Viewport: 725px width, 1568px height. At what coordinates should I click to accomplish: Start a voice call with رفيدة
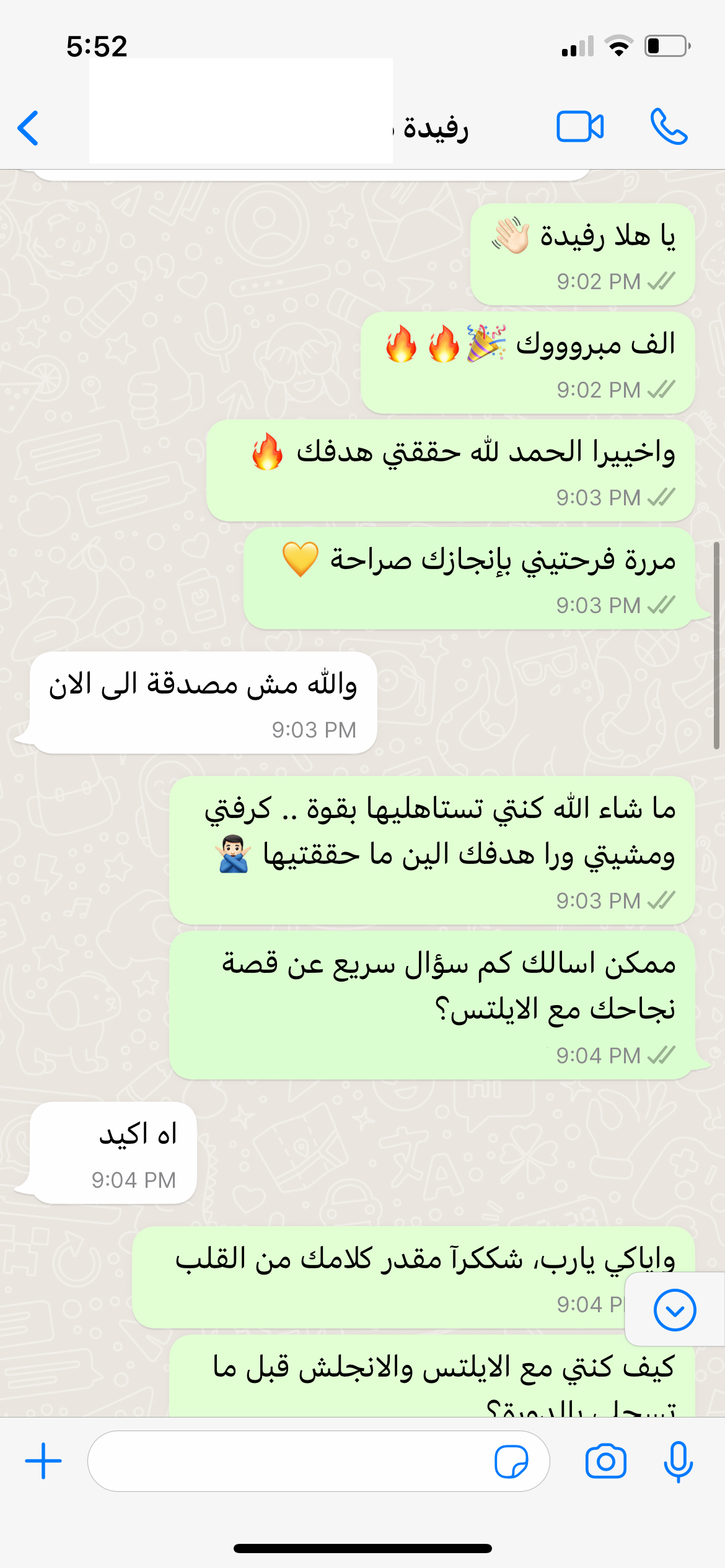(x=669, y=127)
